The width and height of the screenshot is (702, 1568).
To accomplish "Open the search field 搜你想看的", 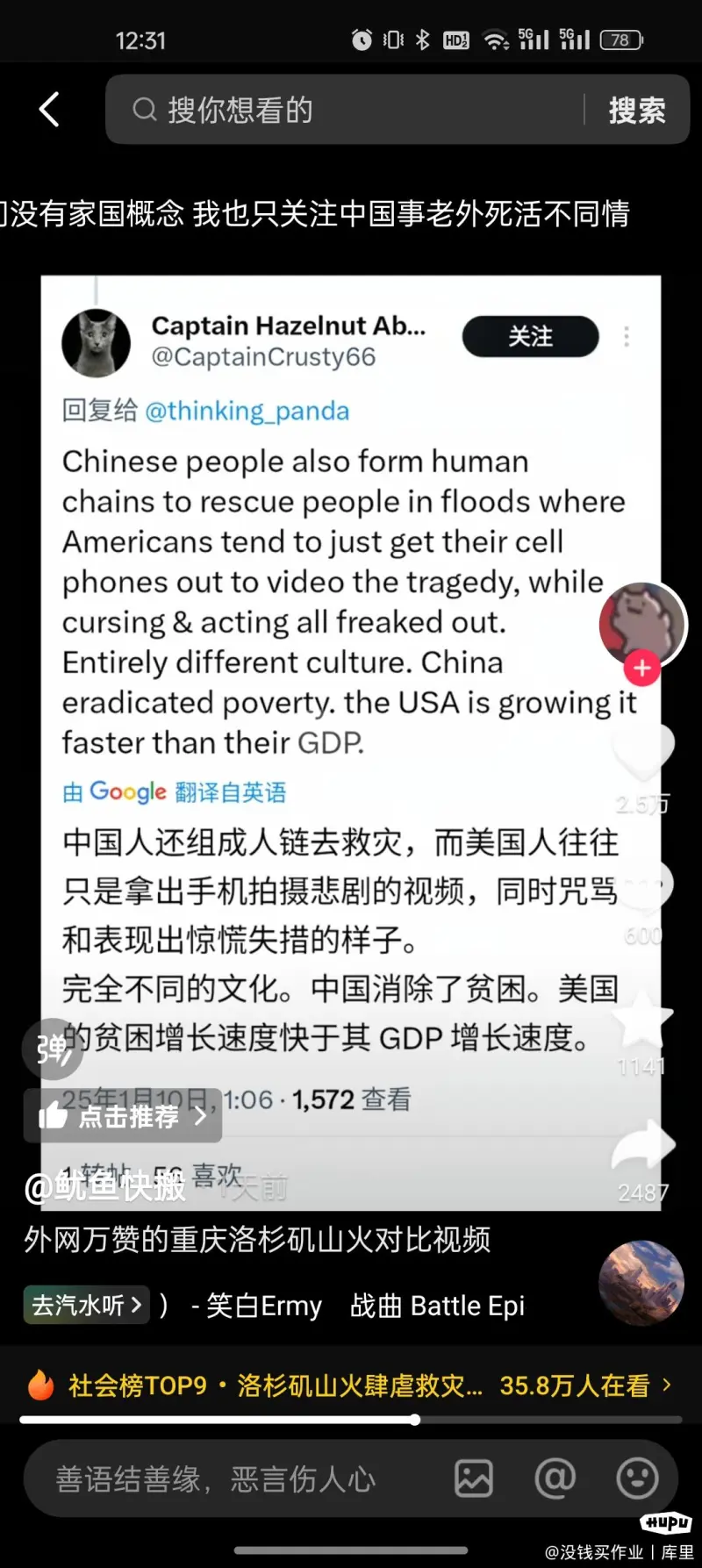I will point(351,110).
